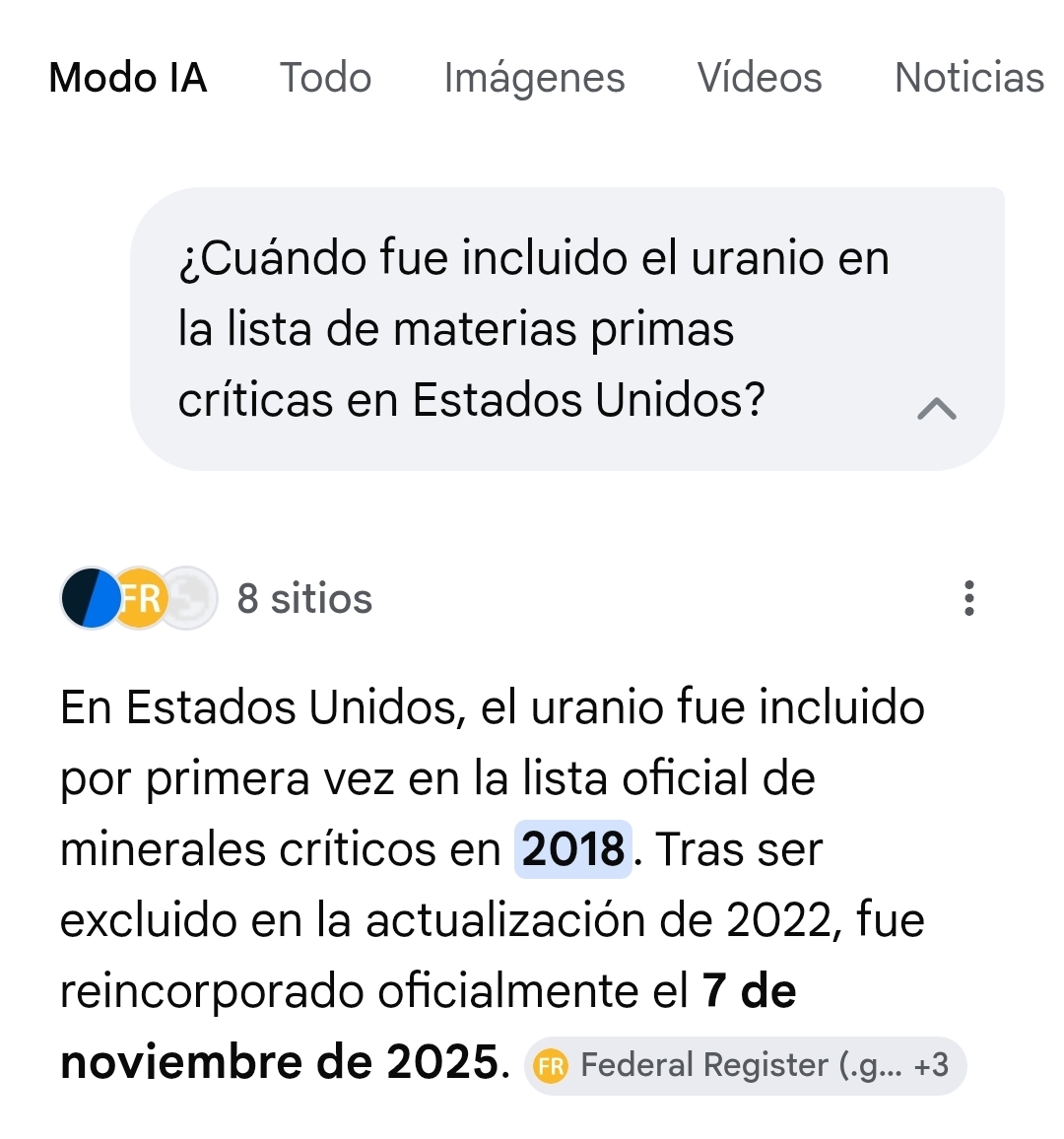Go to the Vídeos tab
The height and width of the screenshot is (1139, 1064).
[760, 78]
